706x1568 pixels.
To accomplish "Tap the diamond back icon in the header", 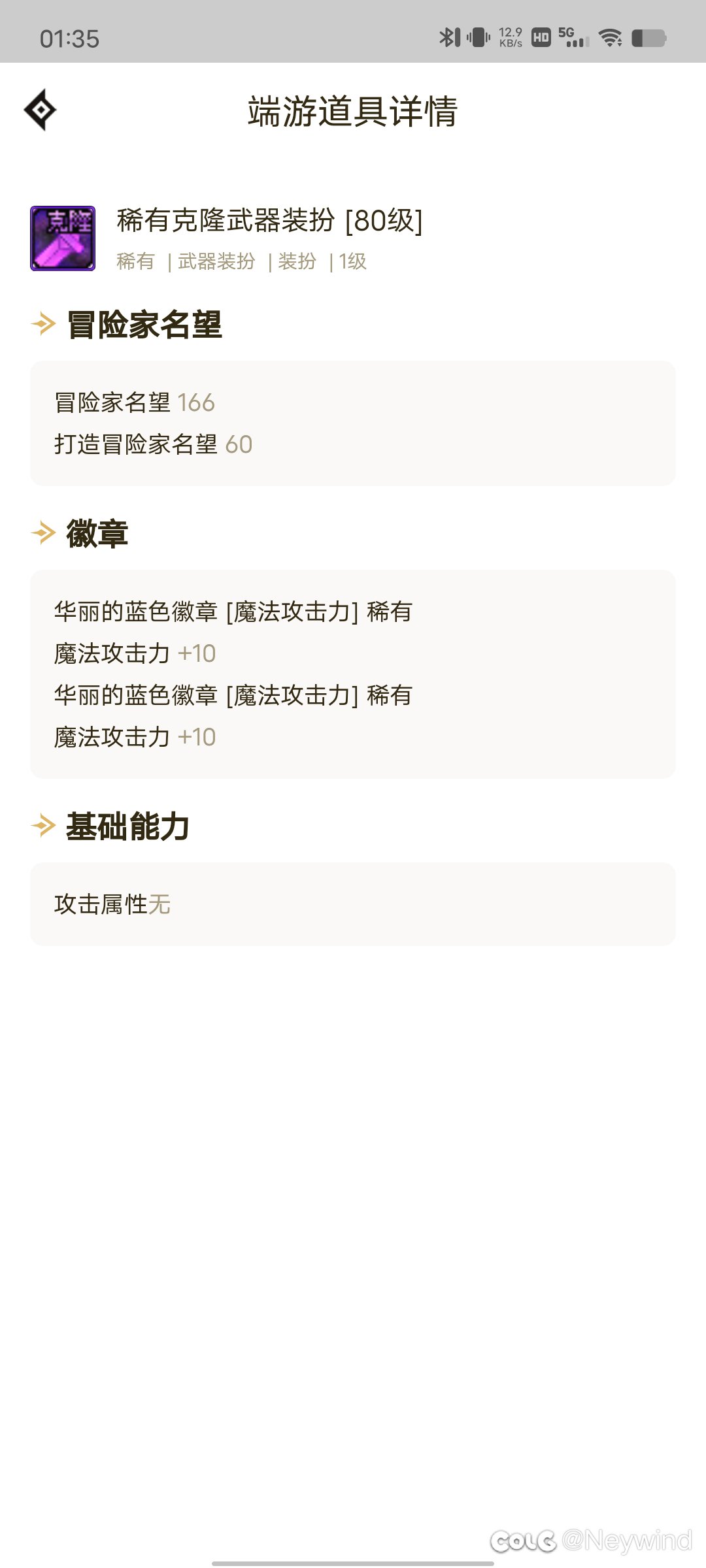I will click(40, 110).
